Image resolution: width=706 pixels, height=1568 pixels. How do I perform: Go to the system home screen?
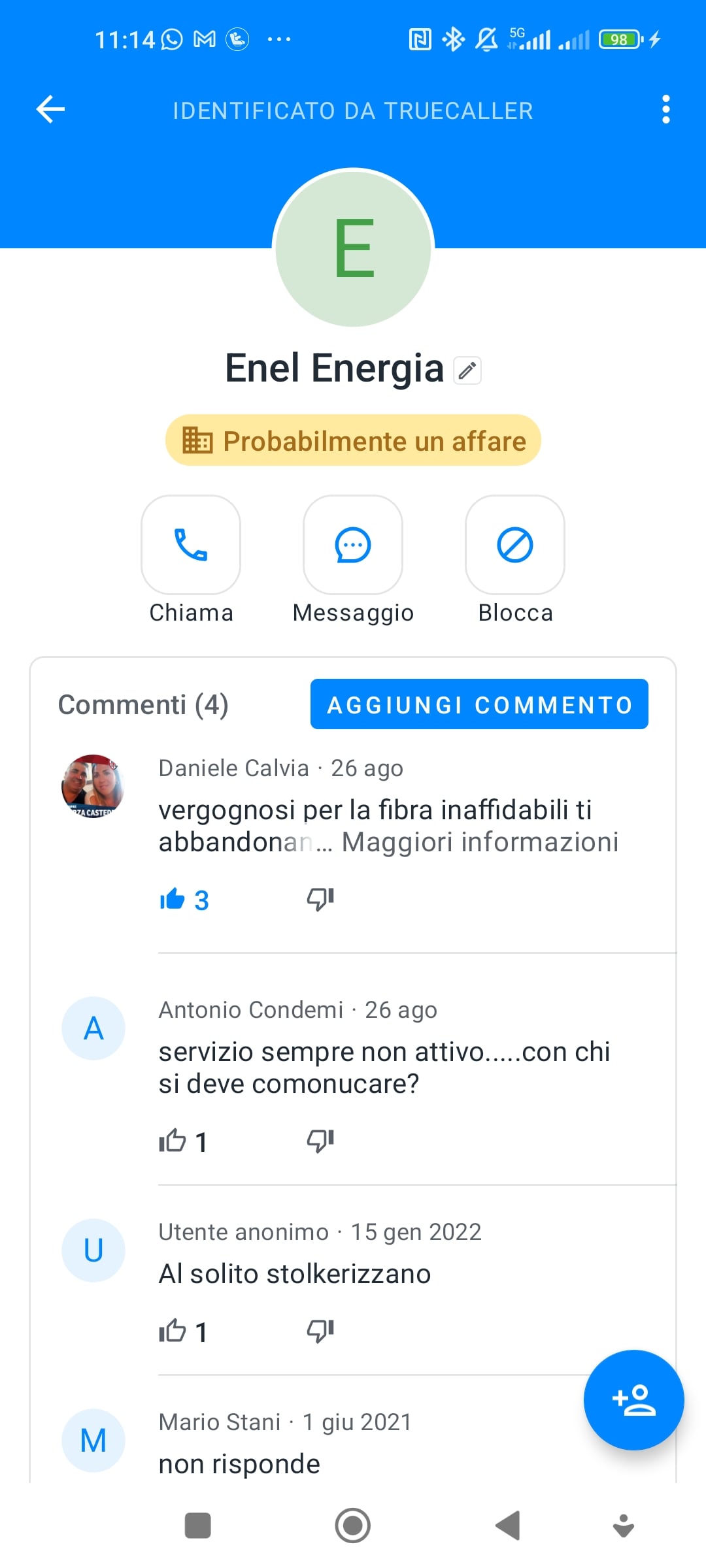click(353, 1526)
